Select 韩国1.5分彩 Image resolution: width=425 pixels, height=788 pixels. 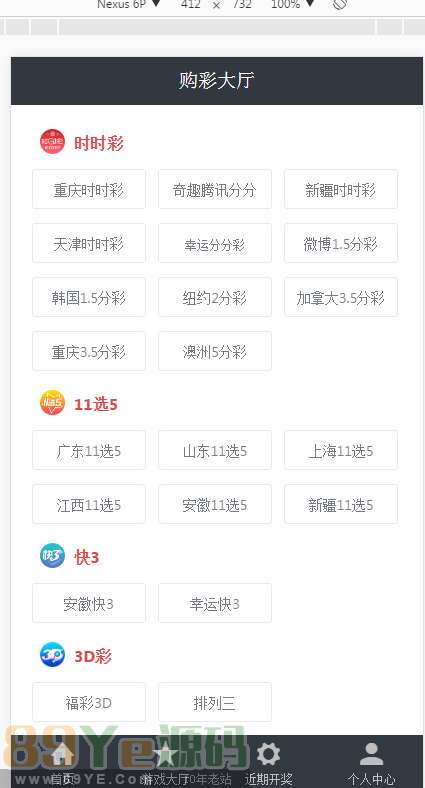[89, 298]
